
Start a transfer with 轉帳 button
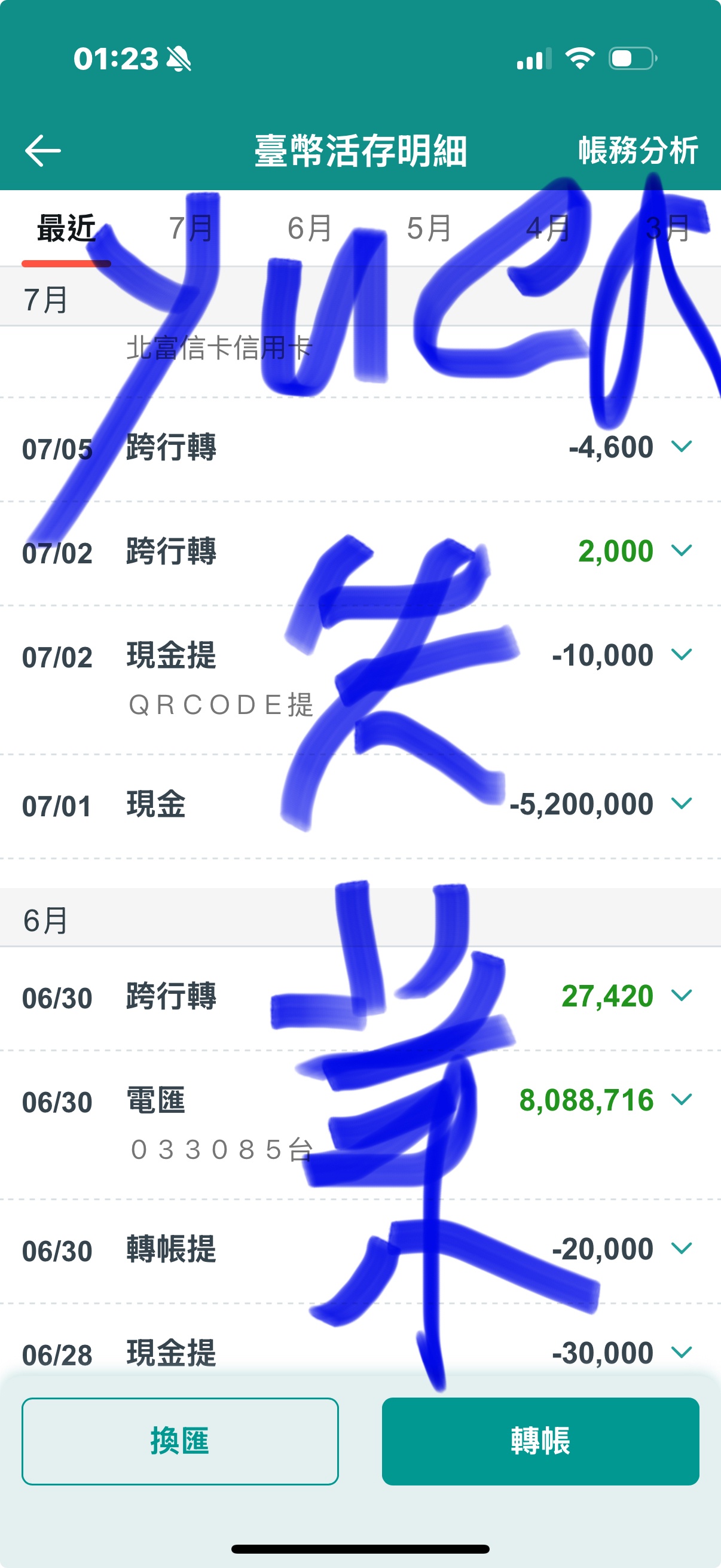(540, 1441)
